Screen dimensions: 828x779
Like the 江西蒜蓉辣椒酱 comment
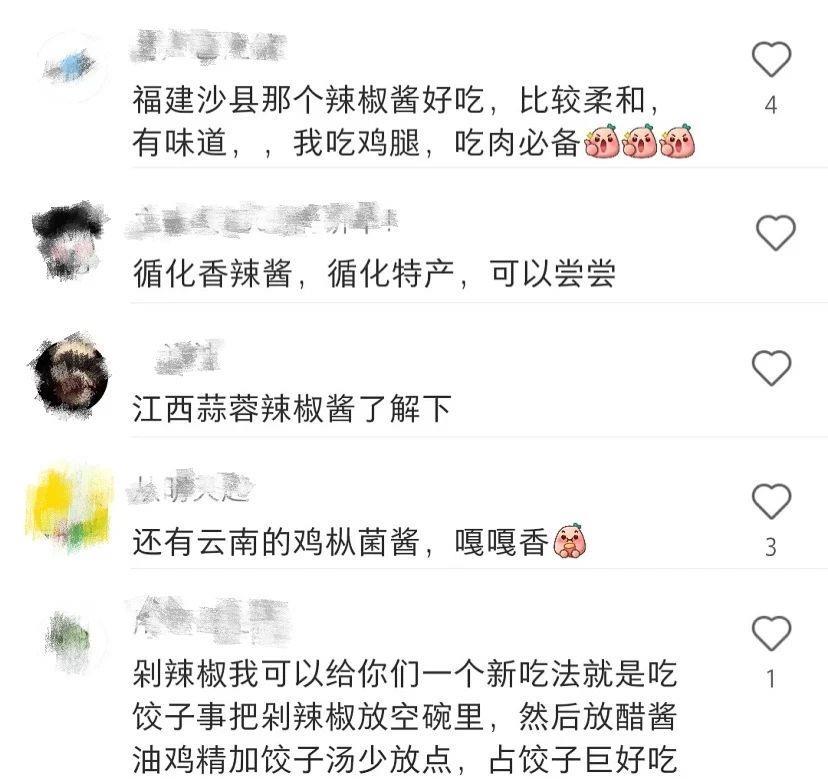(x=771, y=369)
